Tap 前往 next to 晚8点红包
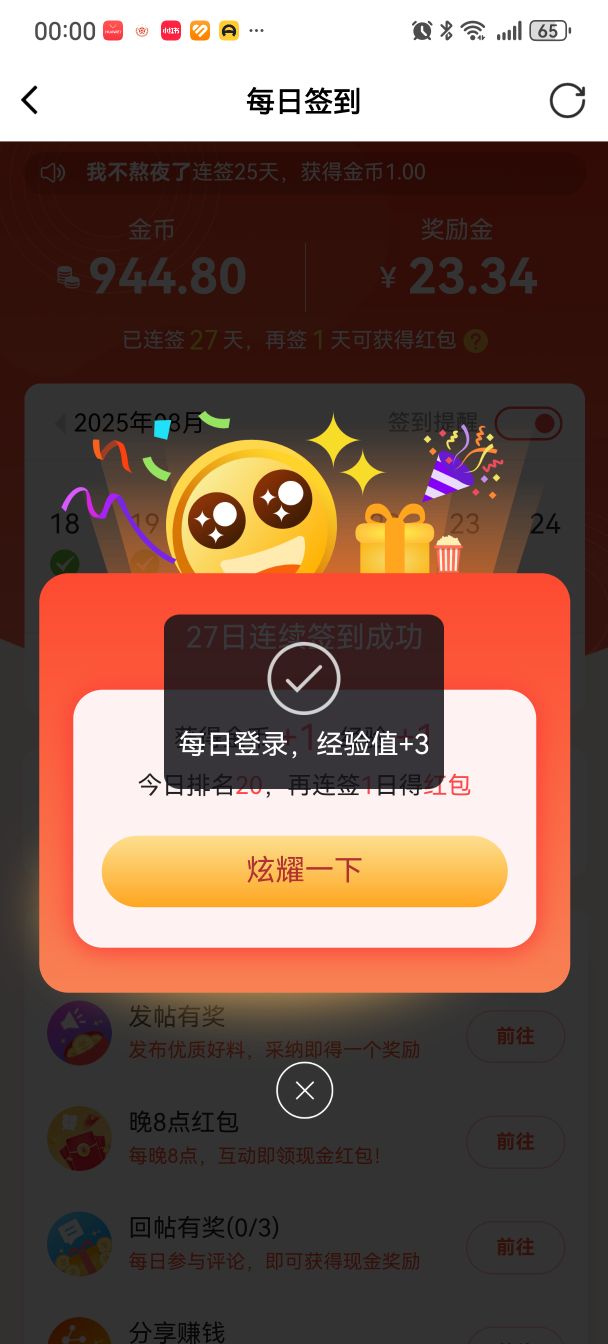608x1344 pixels. pos(515,1141)
